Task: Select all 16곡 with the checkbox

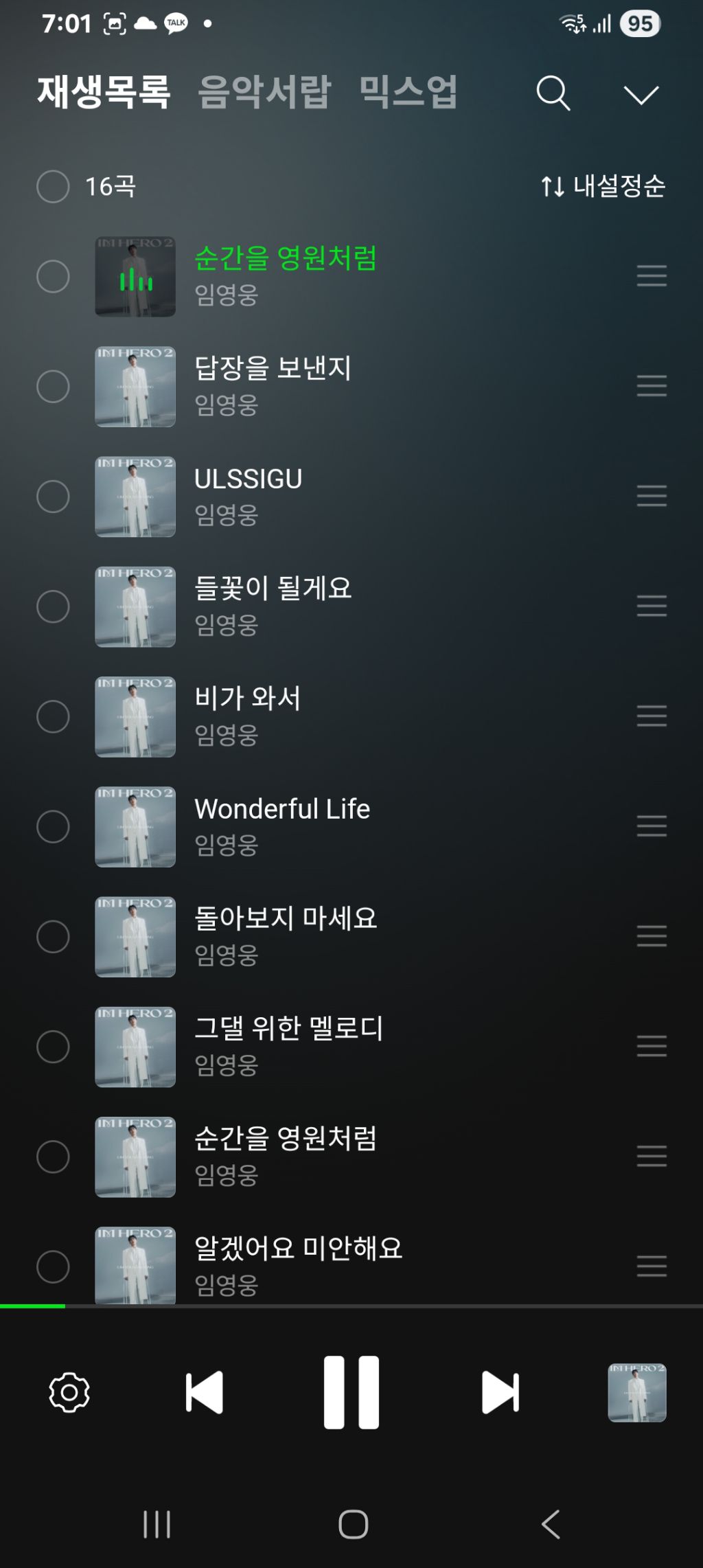Action: pos(53,186)
